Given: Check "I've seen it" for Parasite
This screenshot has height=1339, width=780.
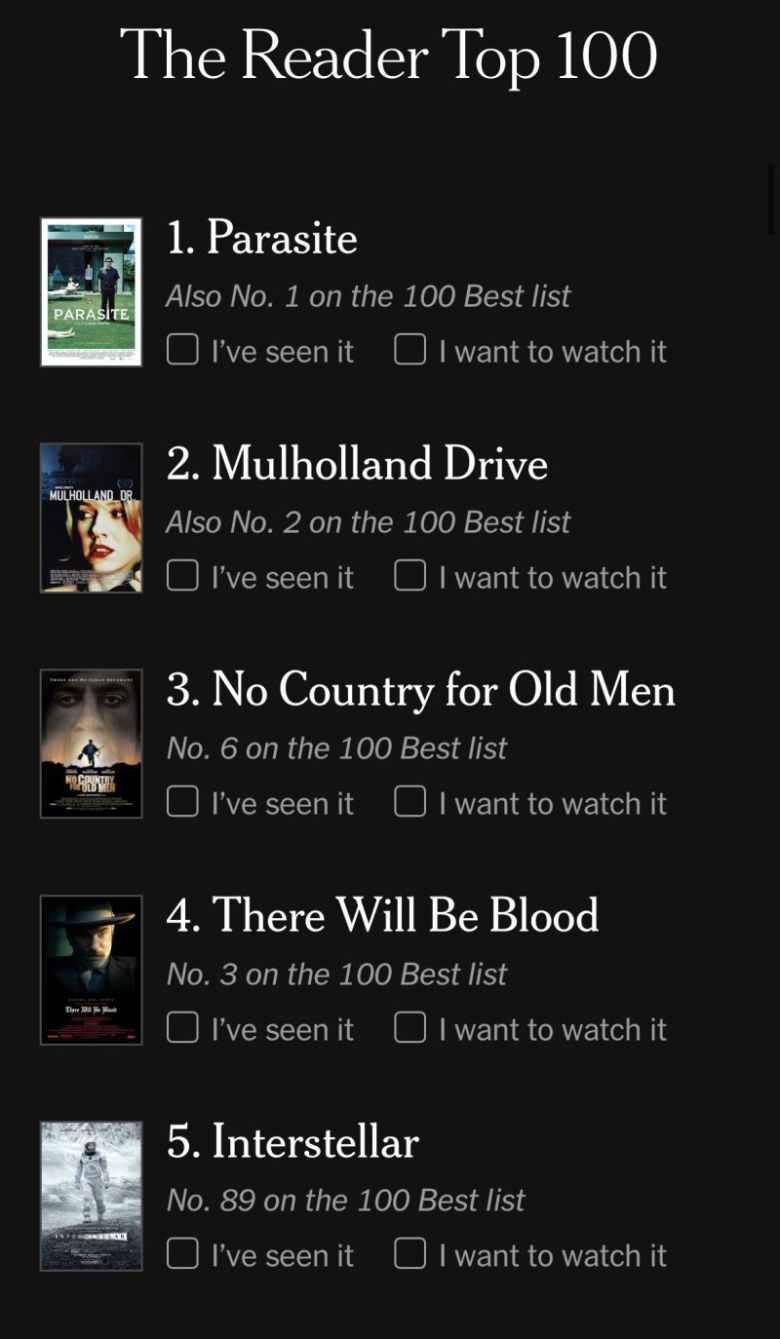Looking at the screenshot, I should [182, 350].
